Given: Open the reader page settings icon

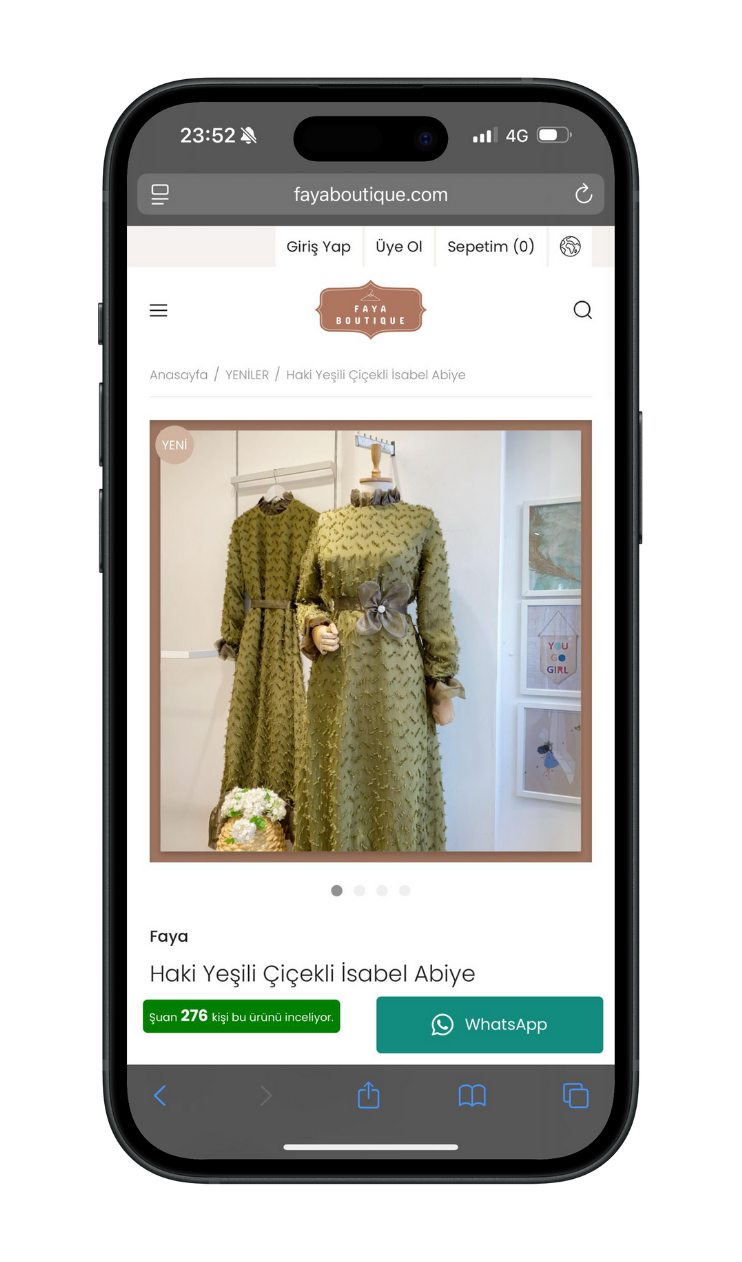Looking at the screenshot, I should [x=160, y=194].
